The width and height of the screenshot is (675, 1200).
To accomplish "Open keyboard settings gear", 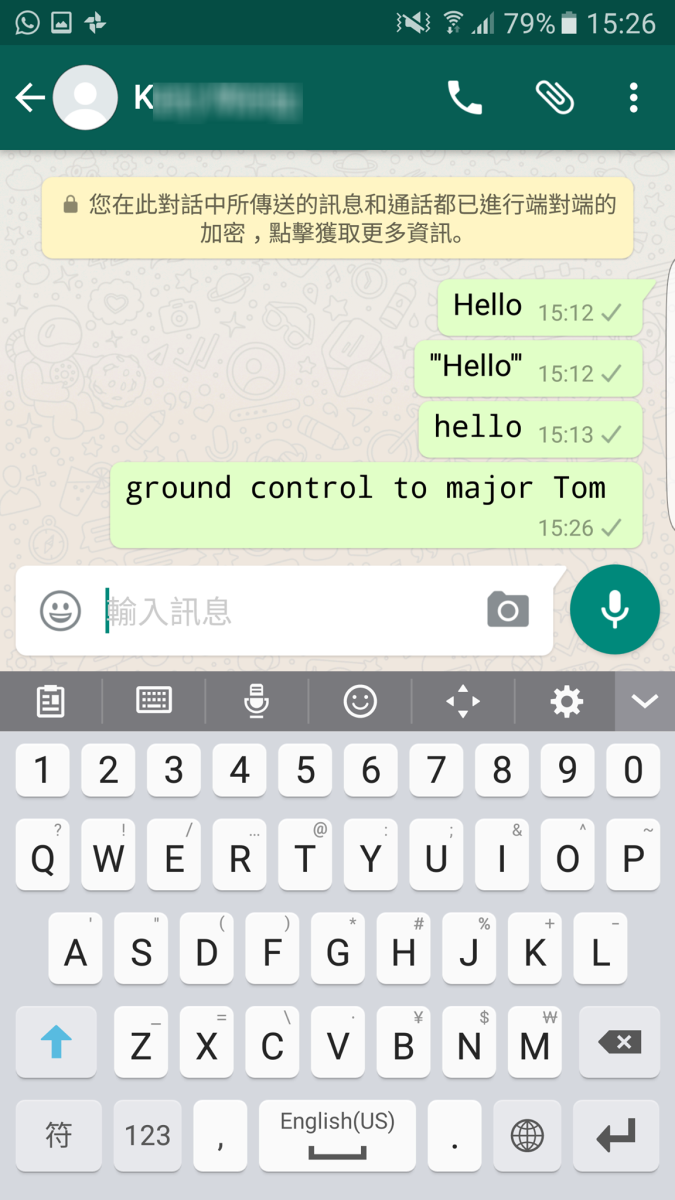I will pos(566,701).
